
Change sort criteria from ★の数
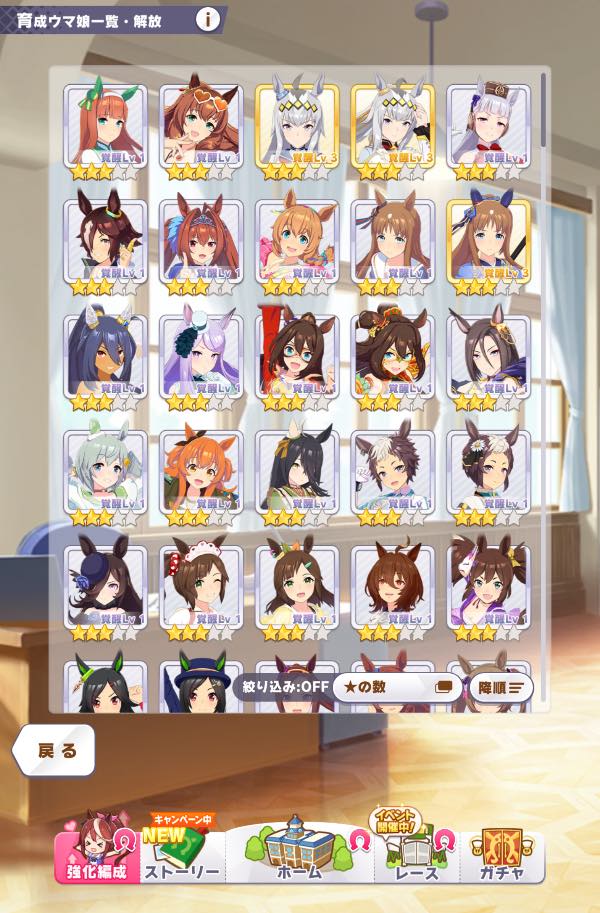pos(397,688)
